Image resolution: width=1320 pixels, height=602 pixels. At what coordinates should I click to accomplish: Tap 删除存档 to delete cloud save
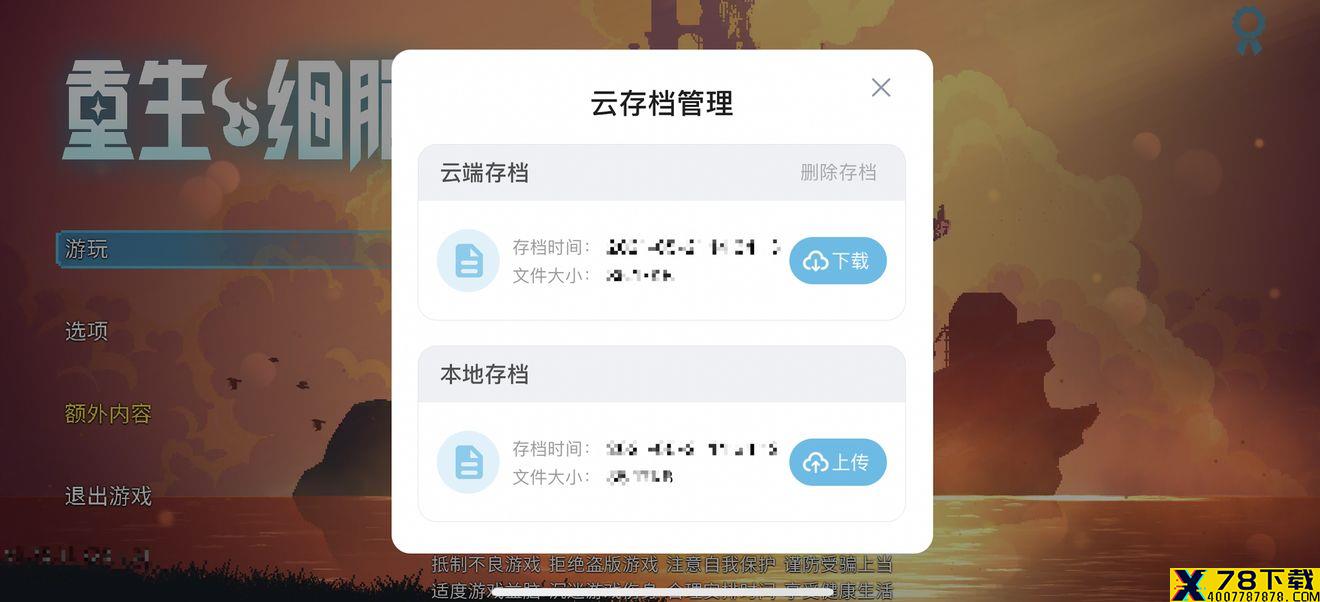[838, 172]
